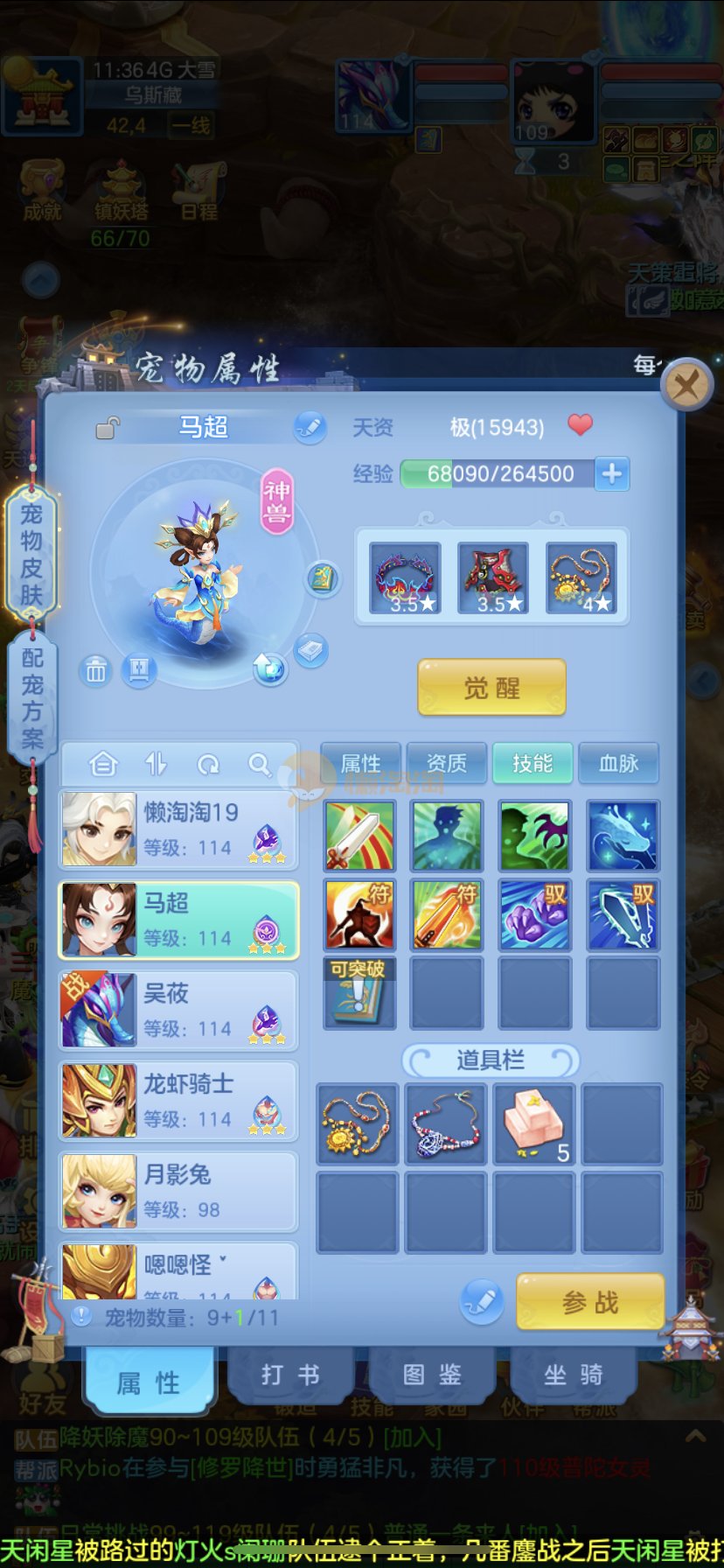This screenshot has width=724, height=1568.
Task: Tap the 参战 button
Action: click(x=590, y=1302)
